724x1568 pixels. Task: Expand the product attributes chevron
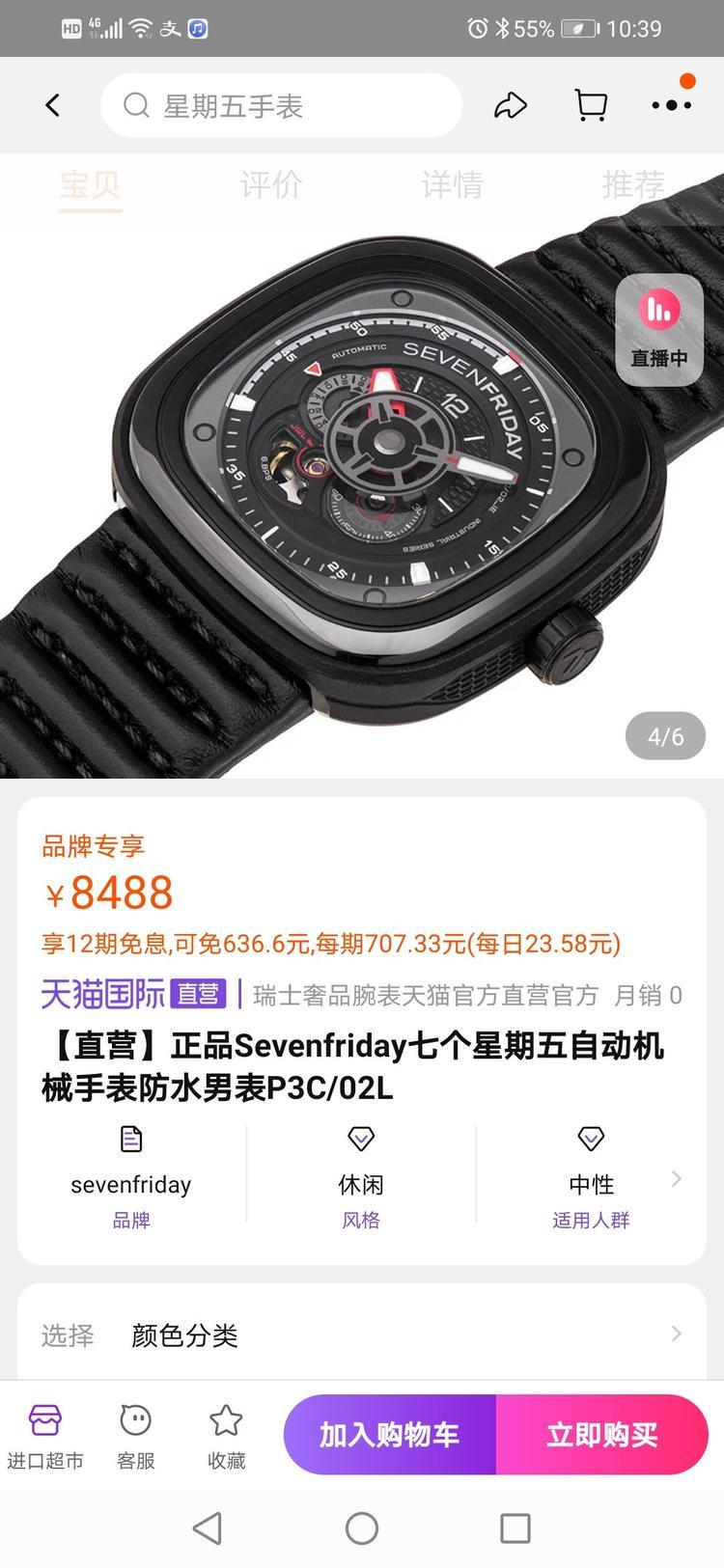point(677,1178)
